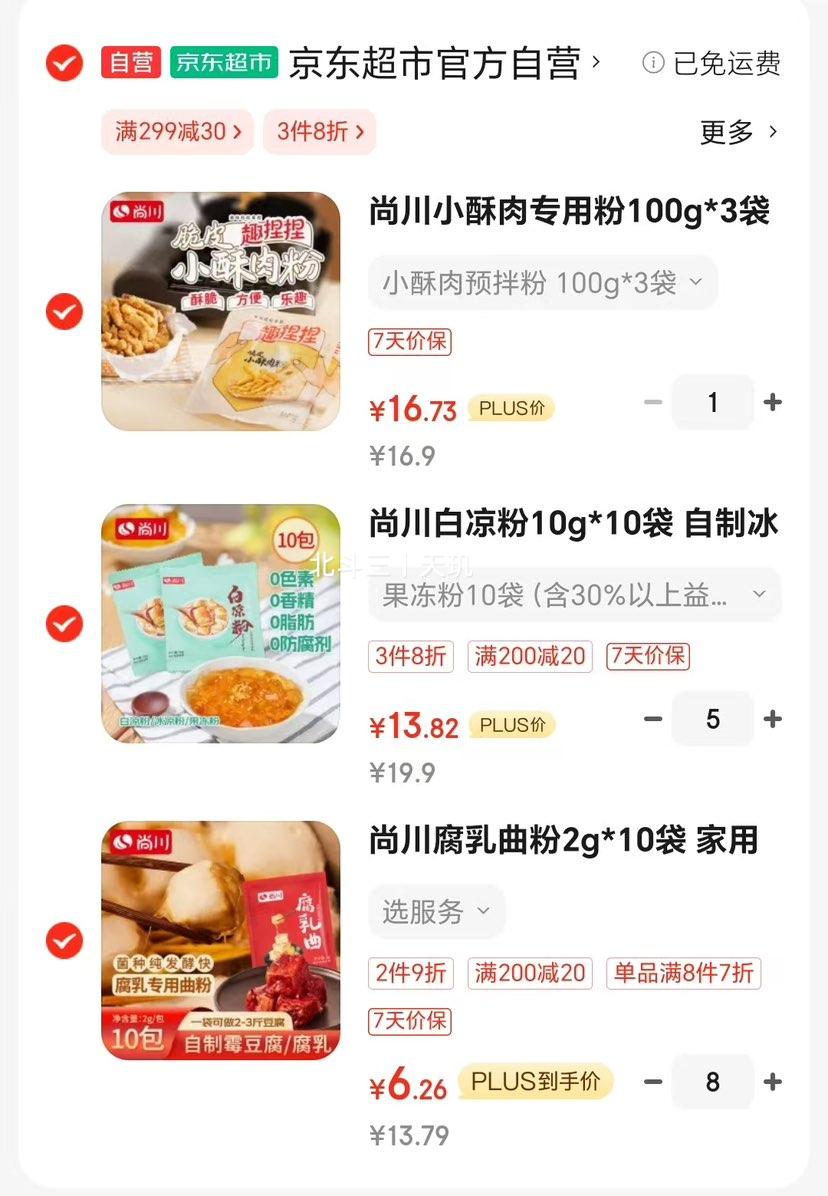The width and height of the screenshot is (828, 1196).
Task: Click the 自营 store badge
Action: point(131,62)
